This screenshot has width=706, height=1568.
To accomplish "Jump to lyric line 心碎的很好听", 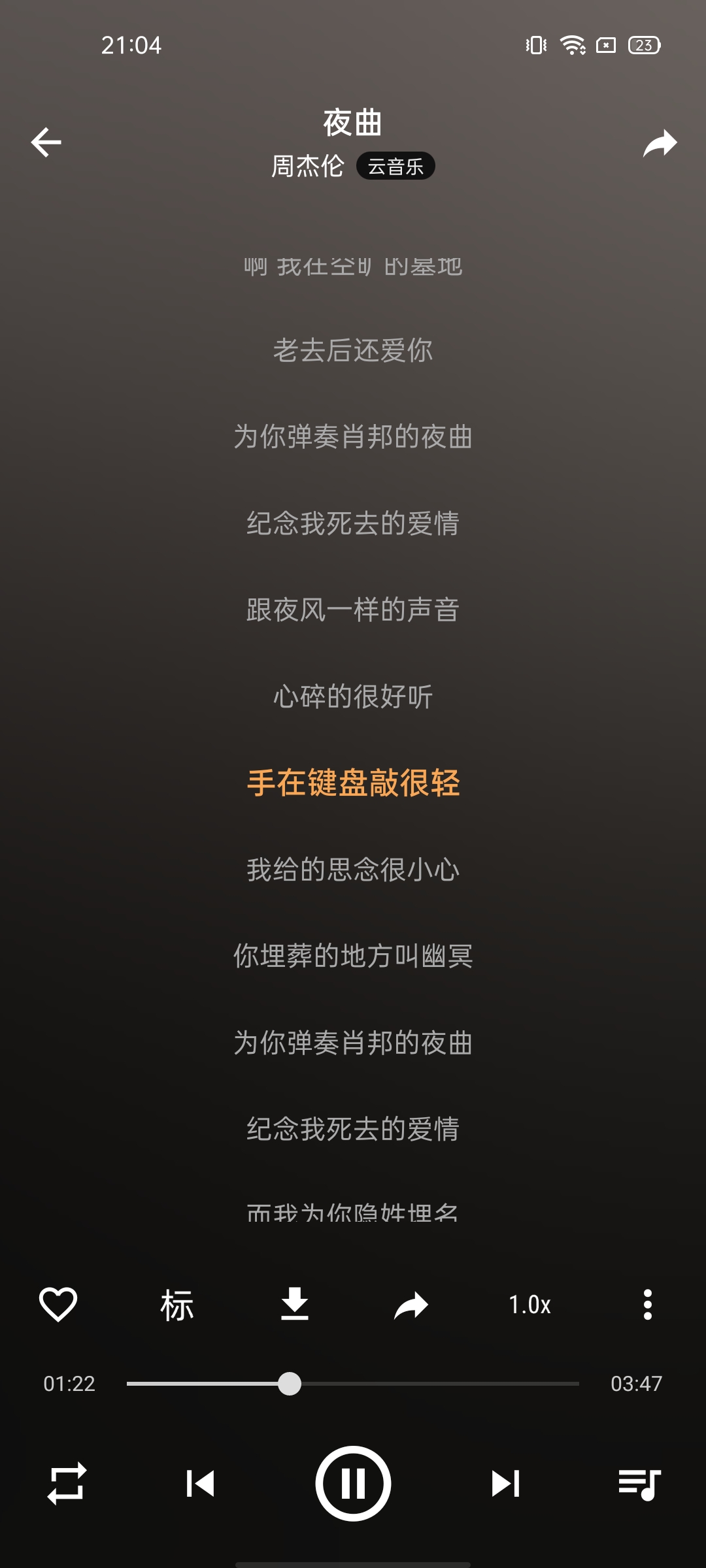I will 353,696.
